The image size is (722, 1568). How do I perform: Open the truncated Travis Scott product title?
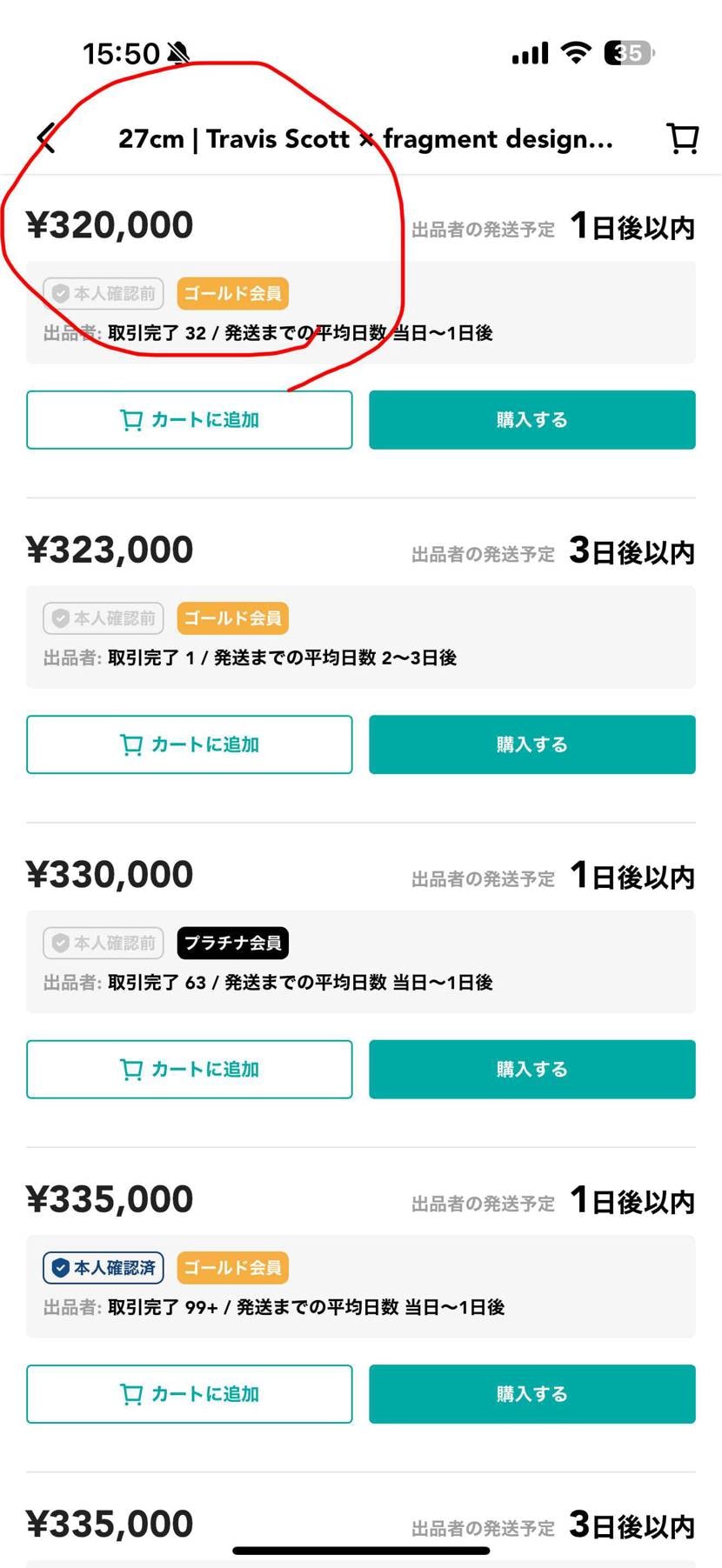point(365,137)
